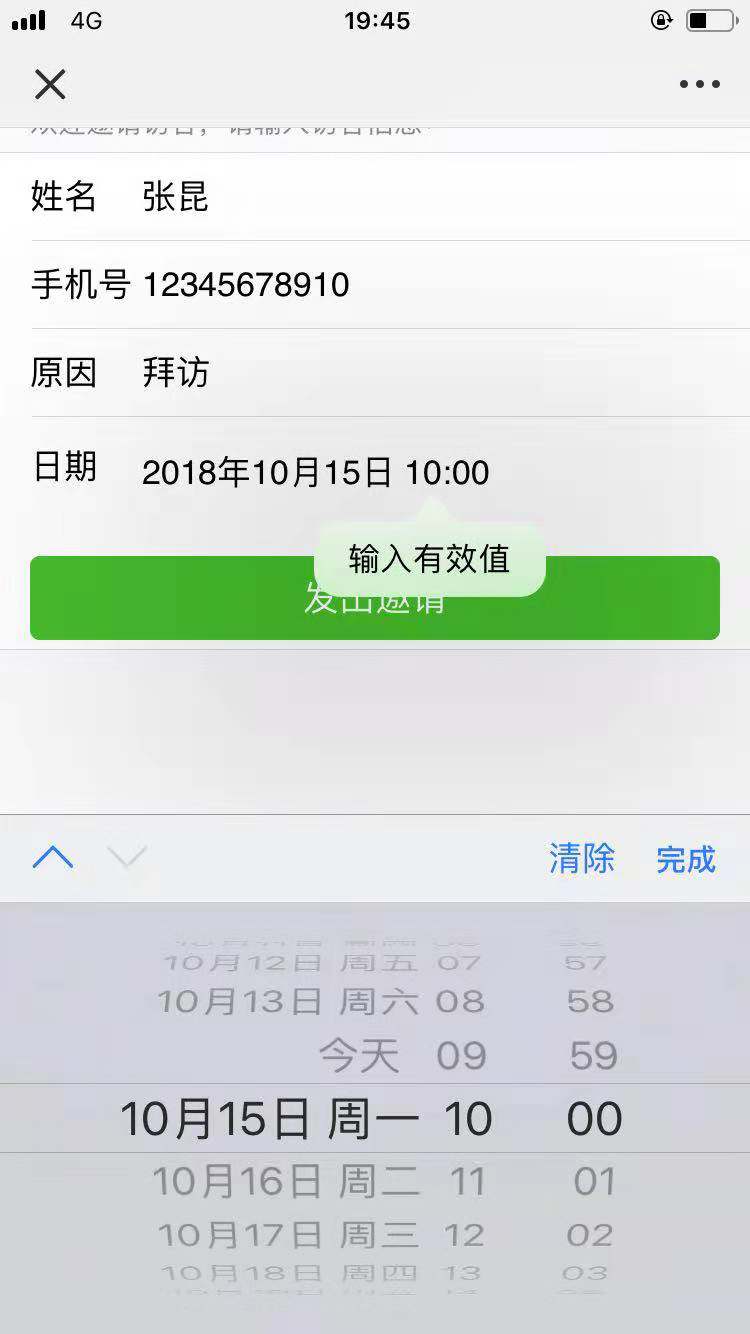Edit the 姓名 field showing 张昆
This screenshot has width=750, height=1334.
[x=400, y=197]
